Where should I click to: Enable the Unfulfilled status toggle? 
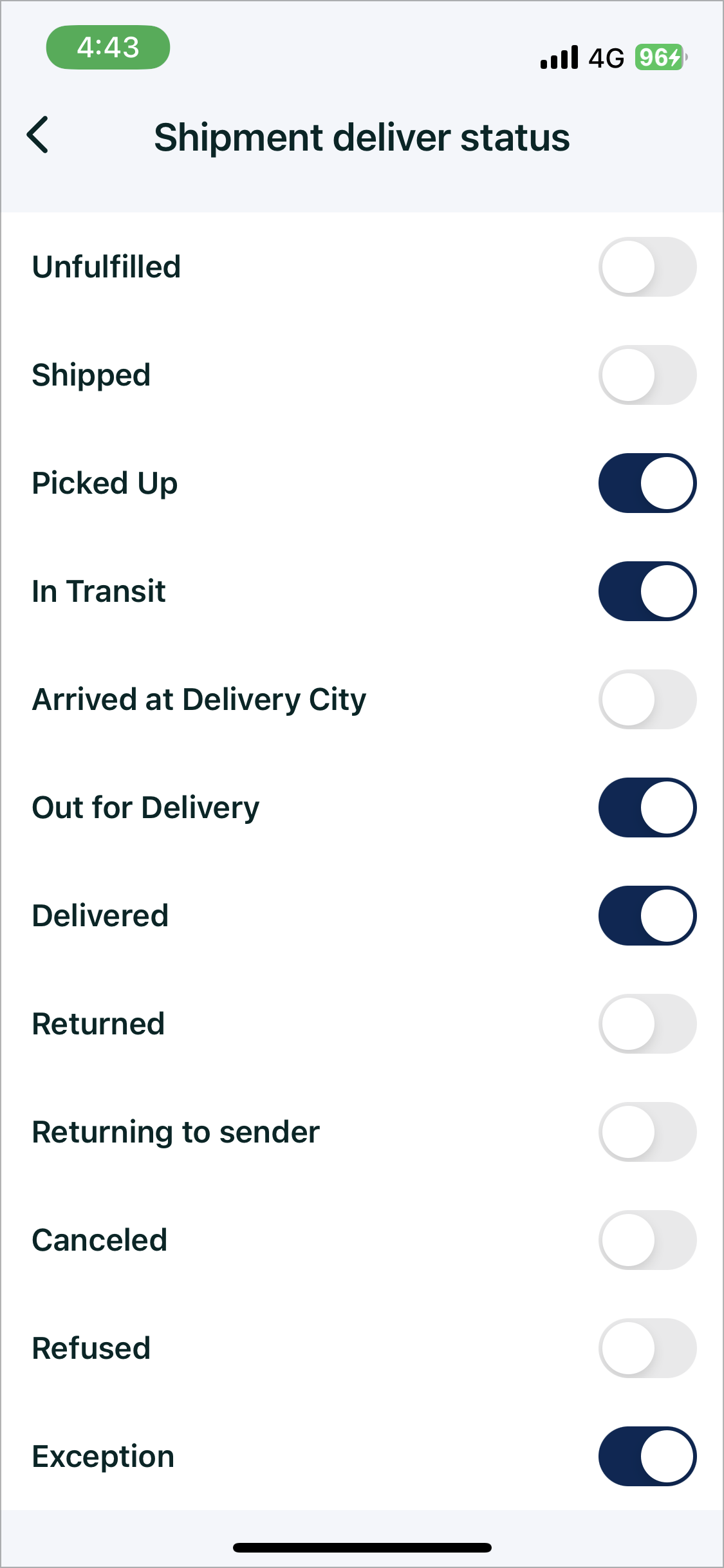tap(647, 266)
